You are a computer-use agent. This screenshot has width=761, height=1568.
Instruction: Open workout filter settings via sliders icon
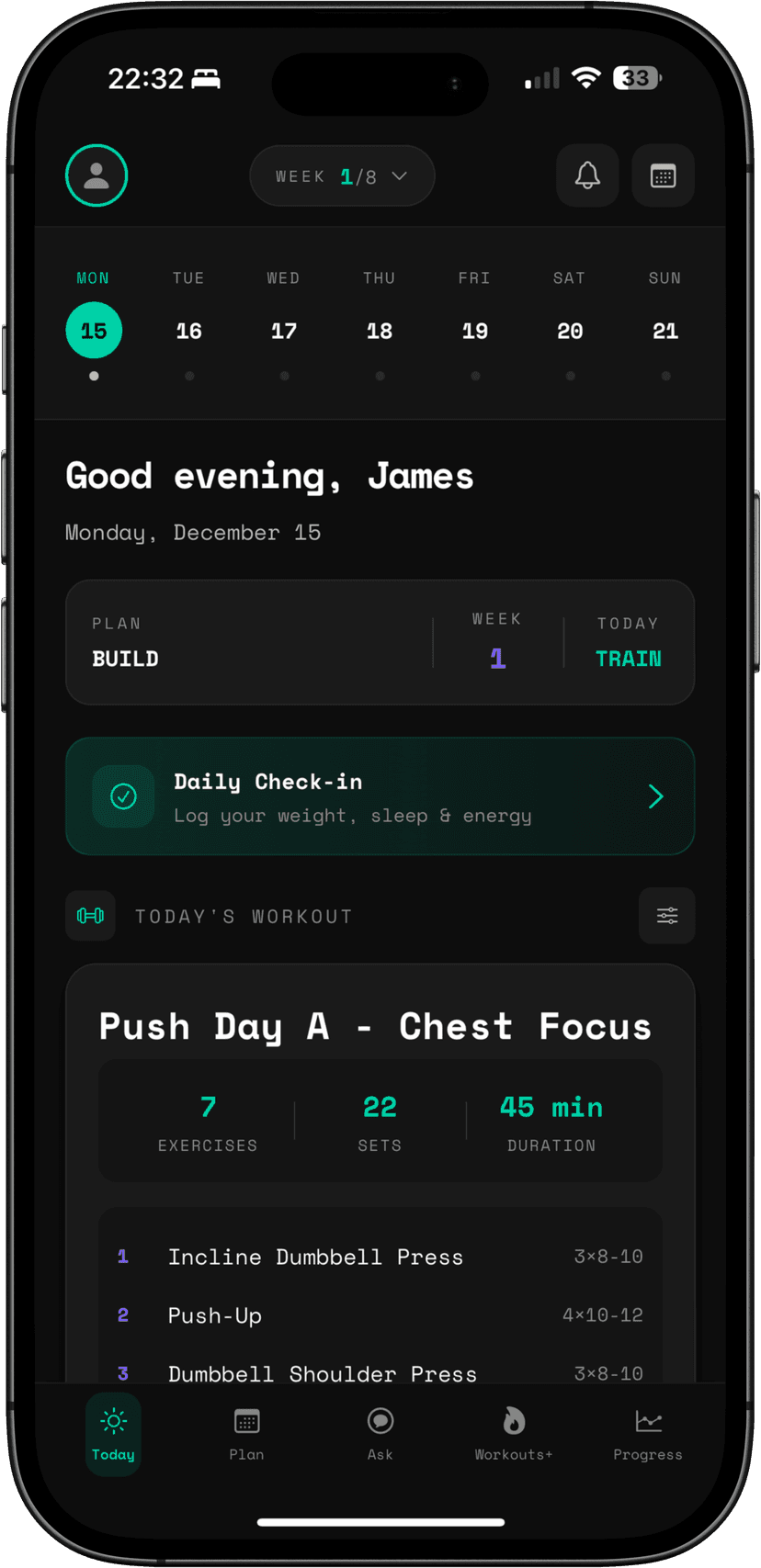[x=667, y=915]
